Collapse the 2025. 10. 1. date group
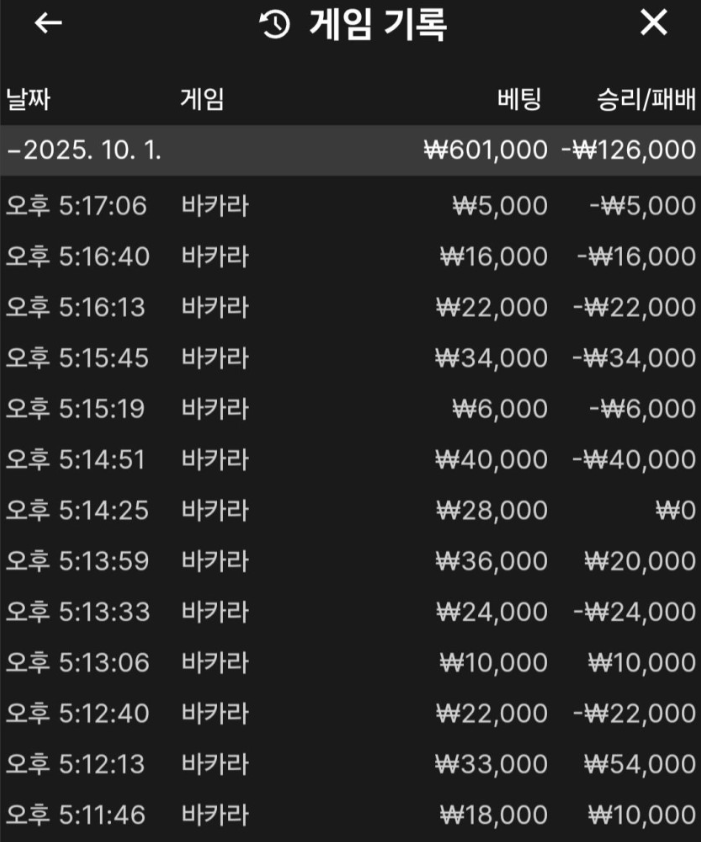 (x=85, y=151)
